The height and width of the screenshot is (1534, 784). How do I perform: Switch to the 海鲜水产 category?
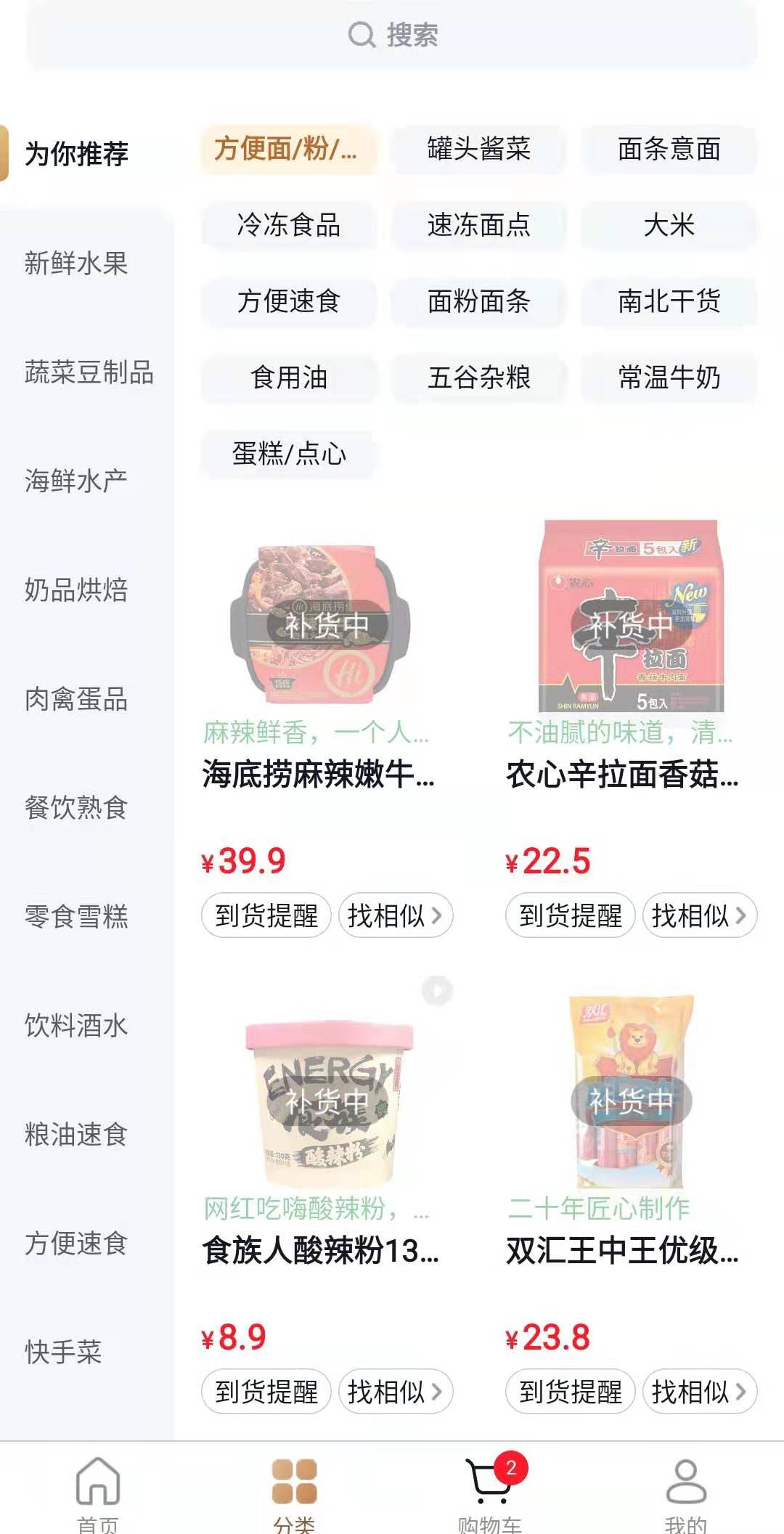click(76, 481)
